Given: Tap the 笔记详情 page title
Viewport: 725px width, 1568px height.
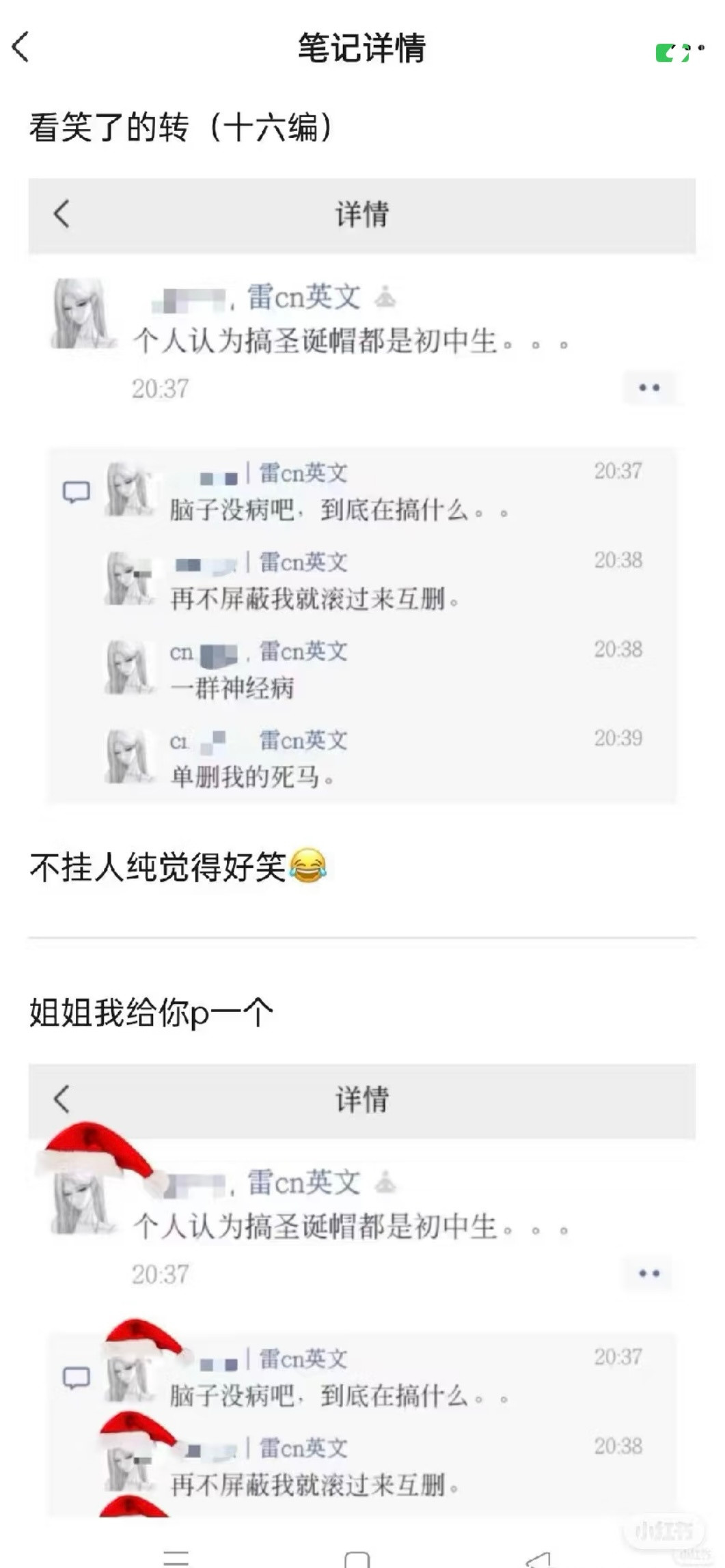Looking at the screenshot, I should [361, 50].
